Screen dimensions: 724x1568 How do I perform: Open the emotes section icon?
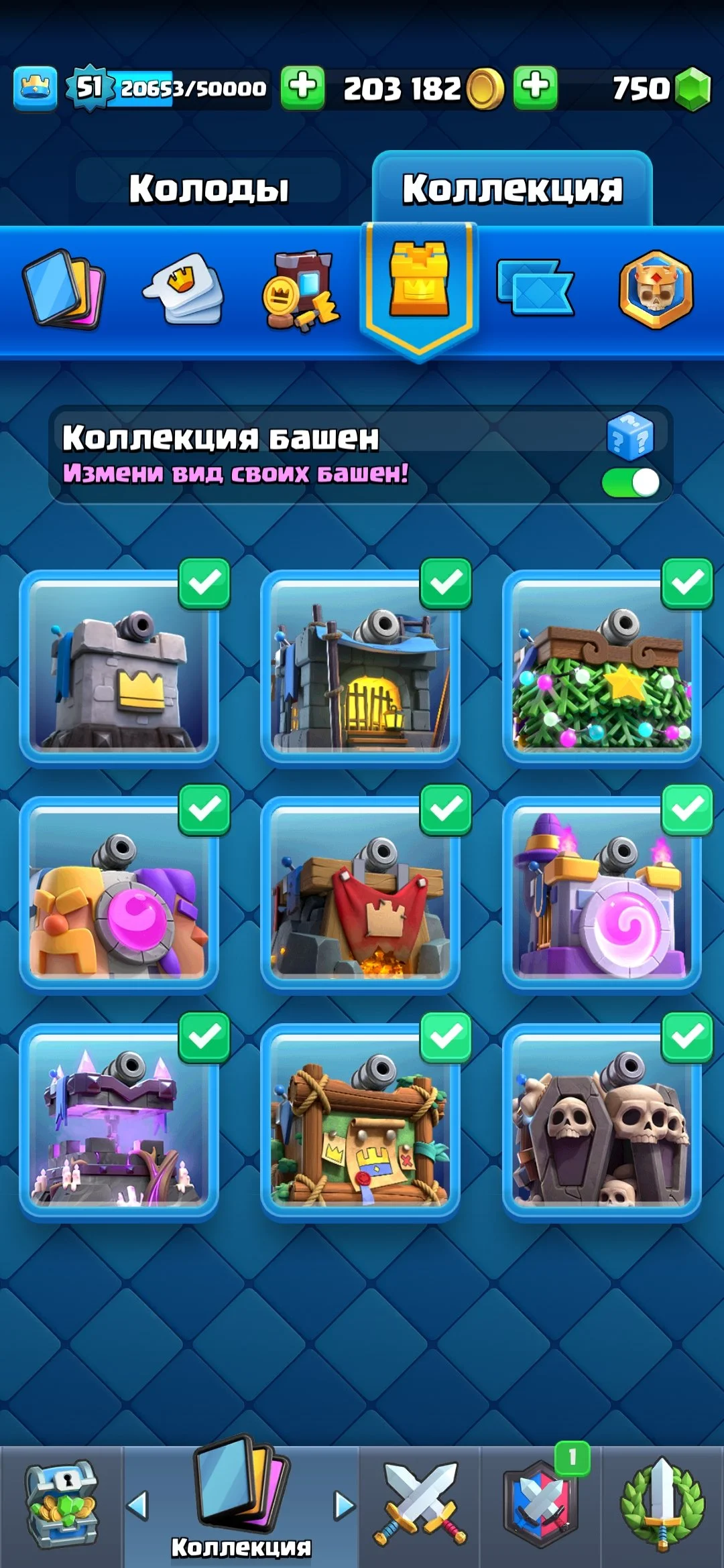(183, 289)
